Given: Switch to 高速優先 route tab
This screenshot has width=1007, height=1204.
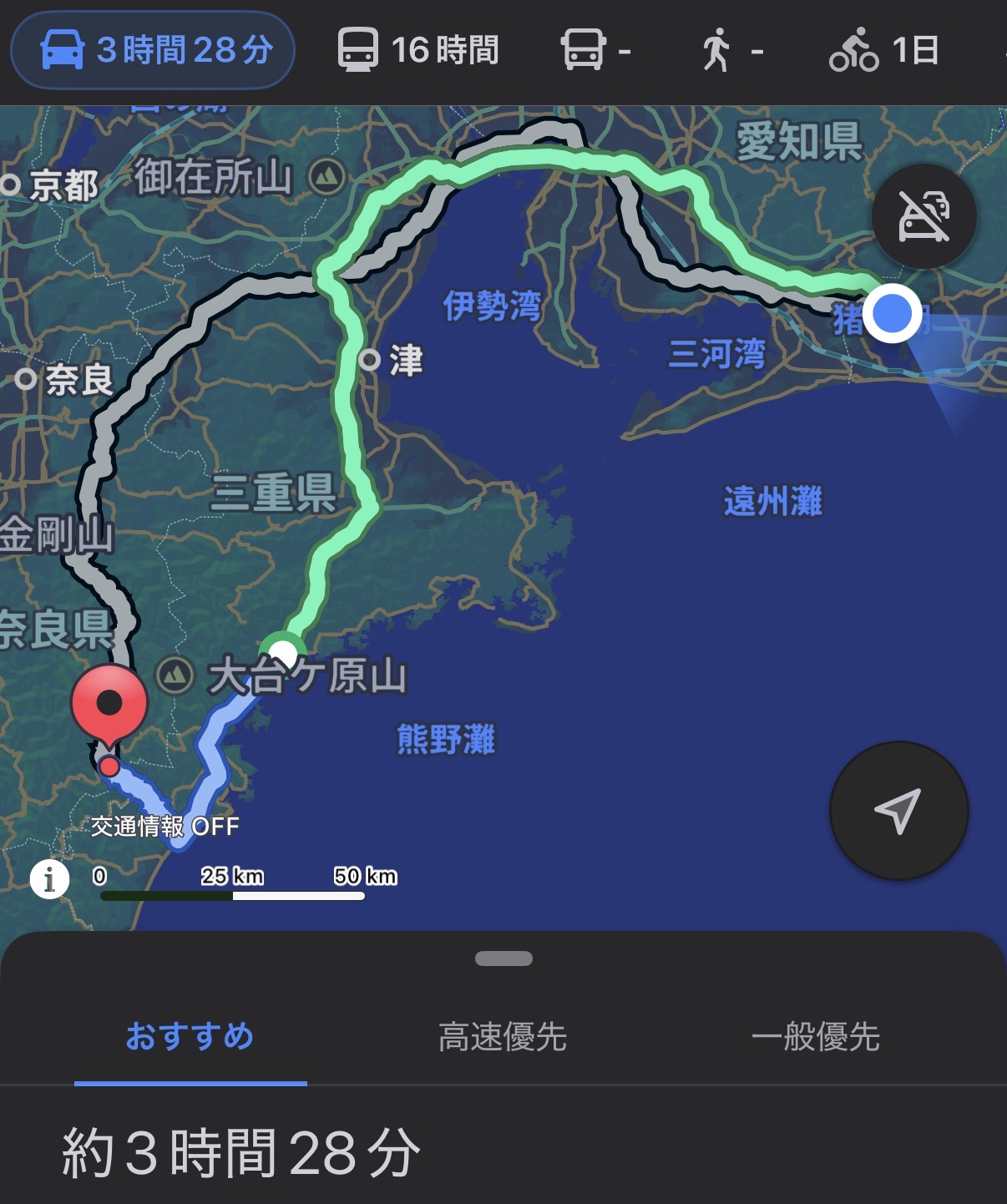Looking at the screenshot, I should click(503, 1037).
